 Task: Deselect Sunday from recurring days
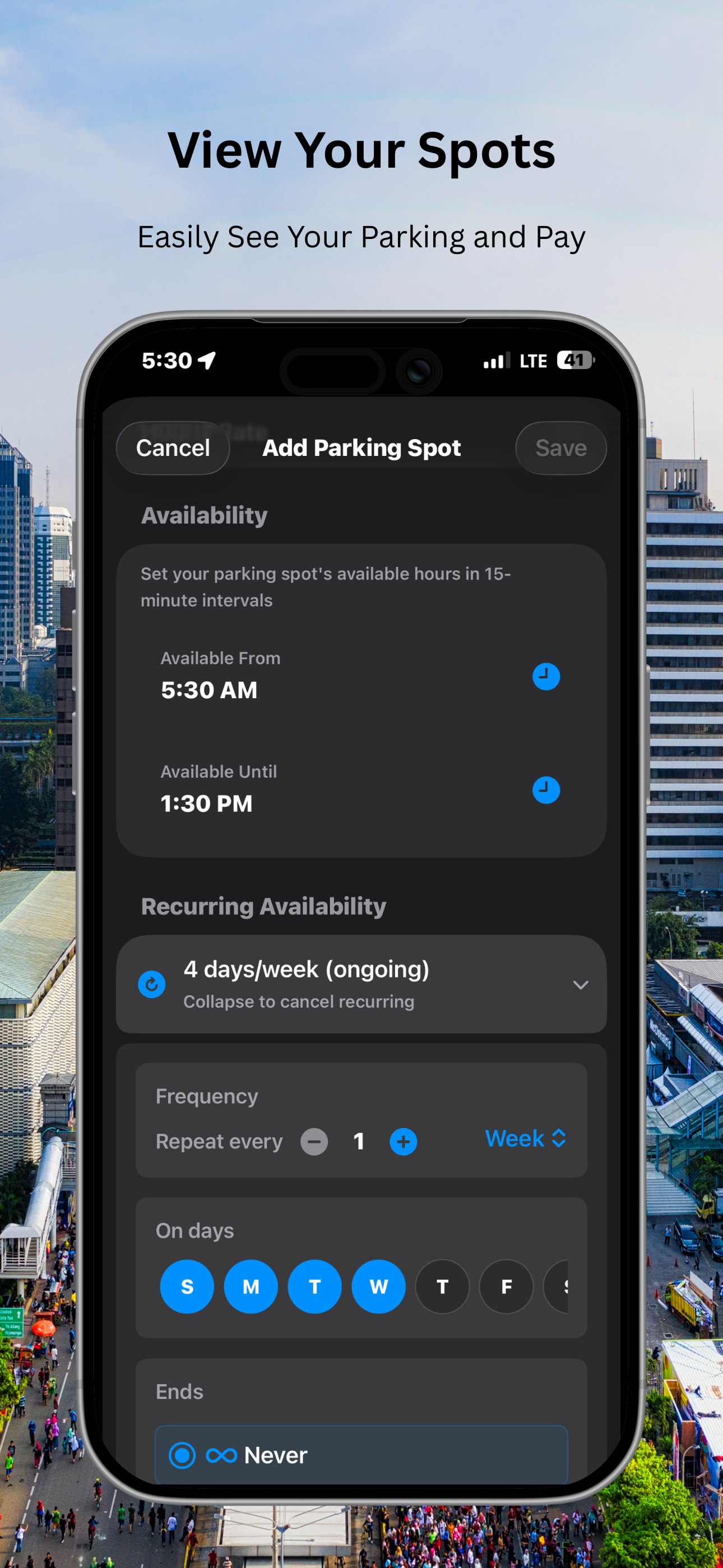(x=187, y=1286)
